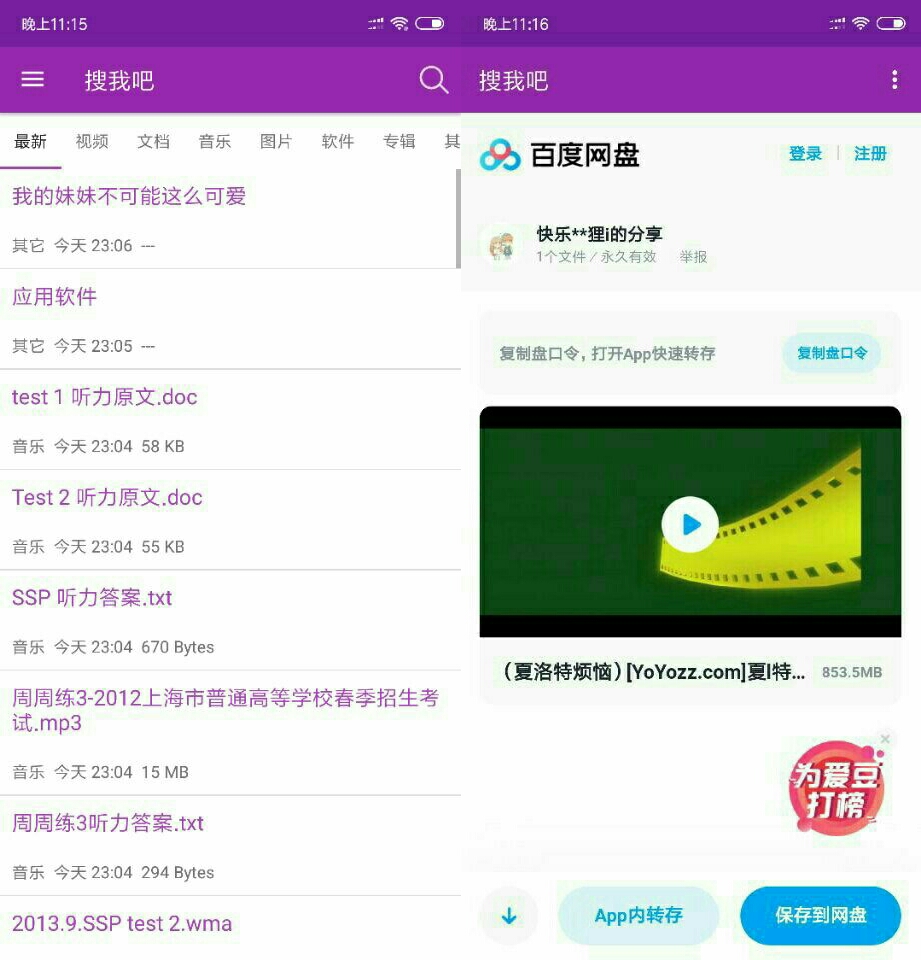This screenshot has height=960, width=921.
Task: Open SSP 听力答案.txt result
Action: [x=92, y=598]
